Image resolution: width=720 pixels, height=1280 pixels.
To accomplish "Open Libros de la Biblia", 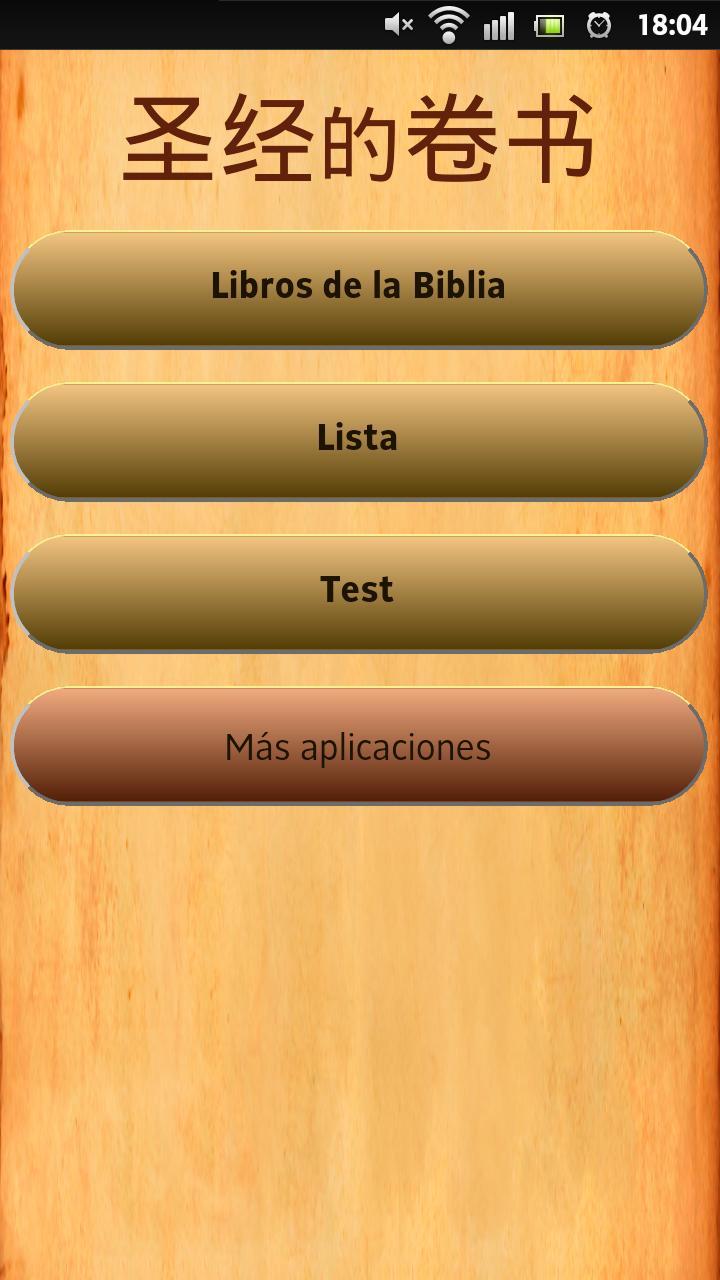I will [358, 289].
